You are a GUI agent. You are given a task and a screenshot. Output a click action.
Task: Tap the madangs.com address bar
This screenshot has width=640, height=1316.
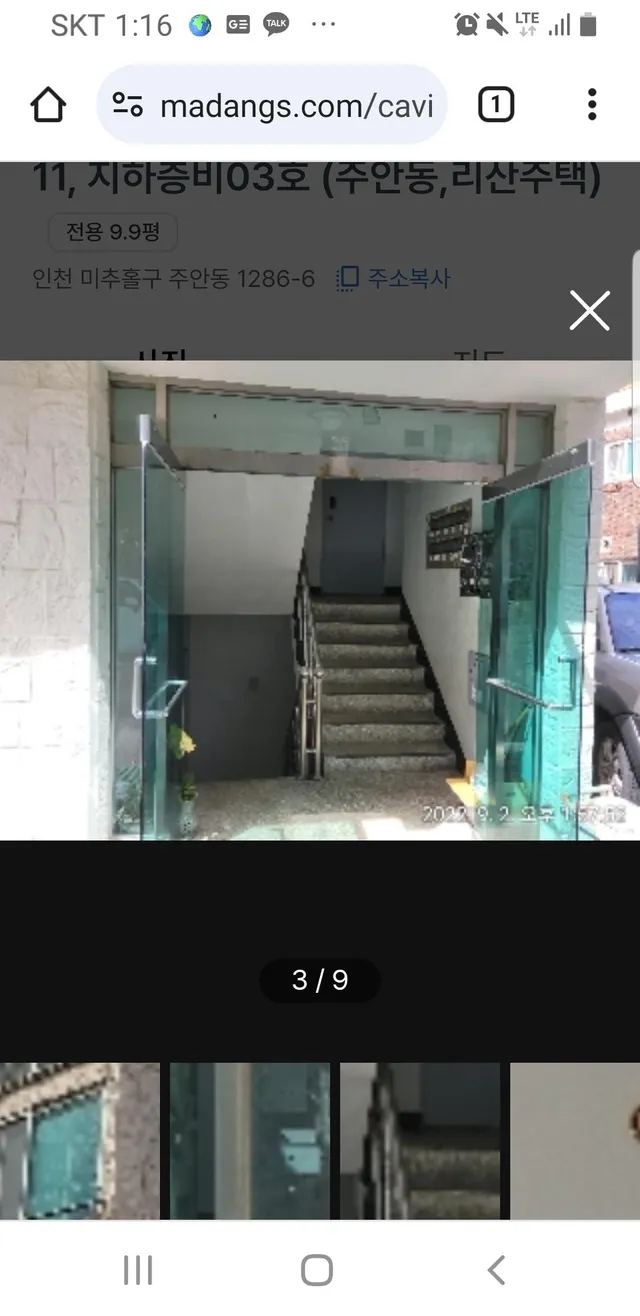(x=271, y=105)
